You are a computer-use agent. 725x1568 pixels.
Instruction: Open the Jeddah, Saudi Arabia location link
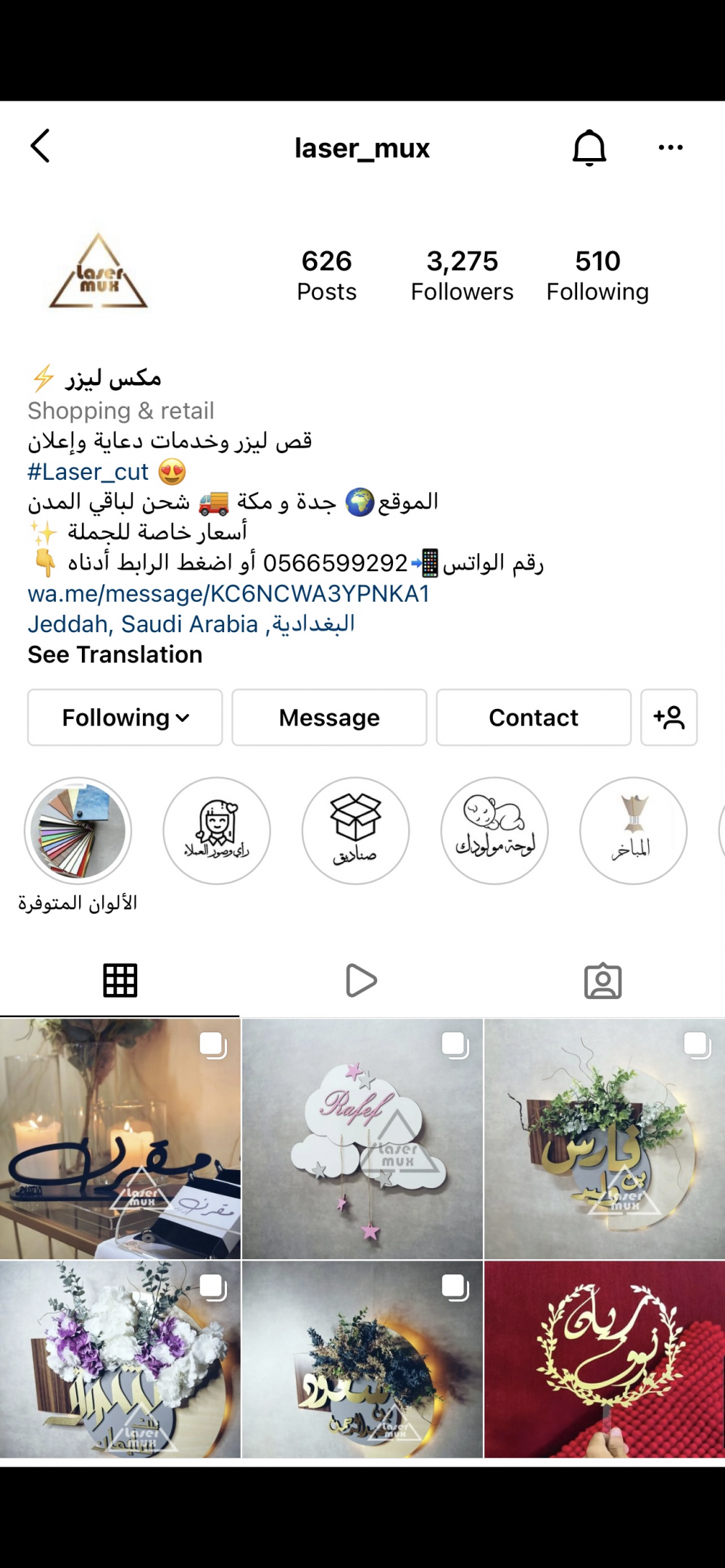[191, 624]
